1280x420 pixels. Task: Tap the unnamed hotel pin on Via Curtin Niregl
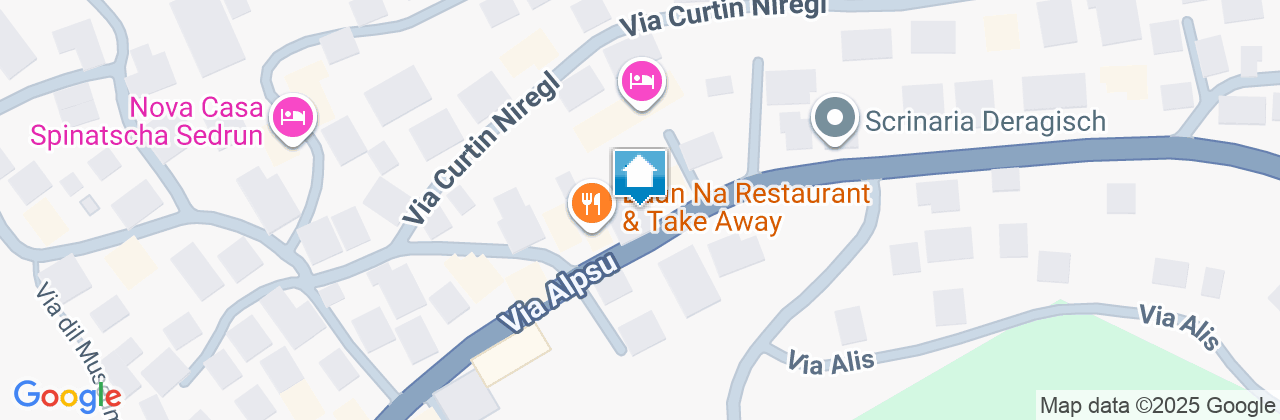tap(642, 81)
